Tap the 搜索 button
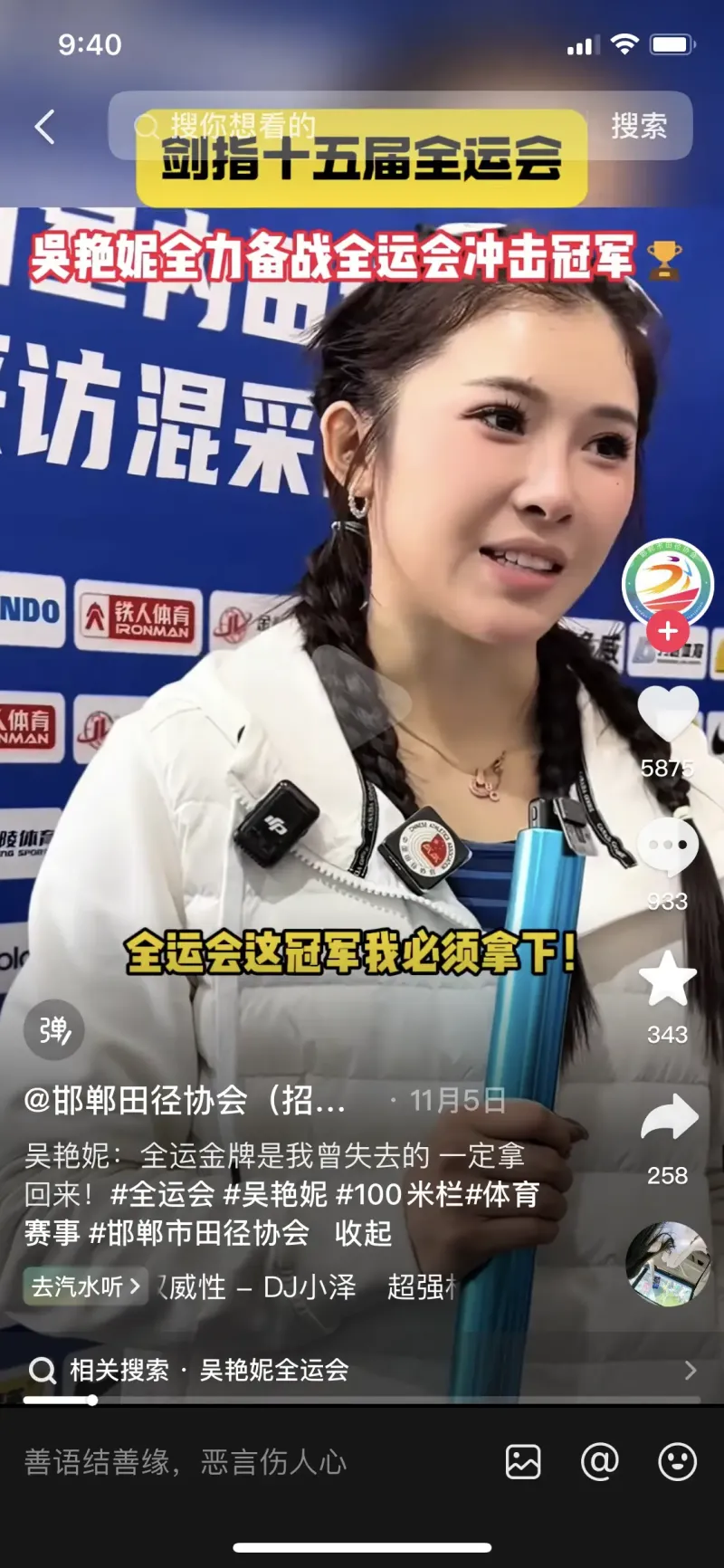 coord(639,127)
